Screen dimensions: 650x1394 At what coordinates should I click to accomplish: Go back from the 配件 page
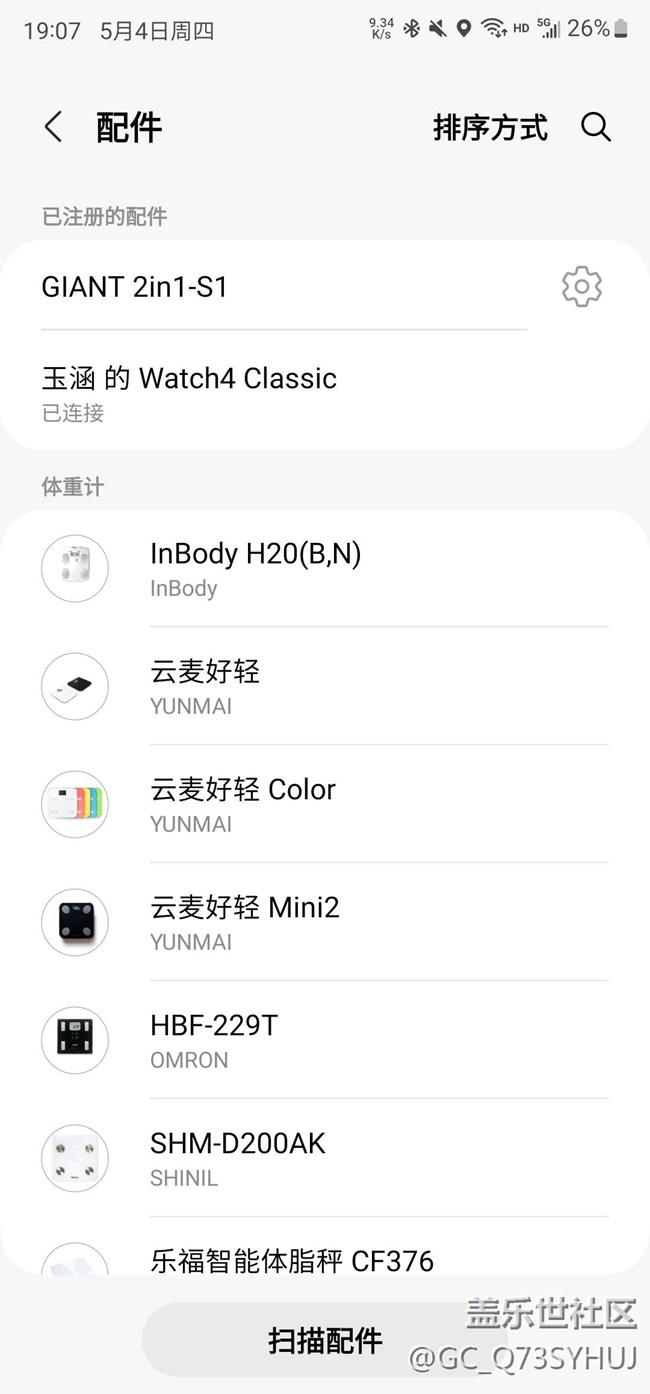tap(53, 128)
